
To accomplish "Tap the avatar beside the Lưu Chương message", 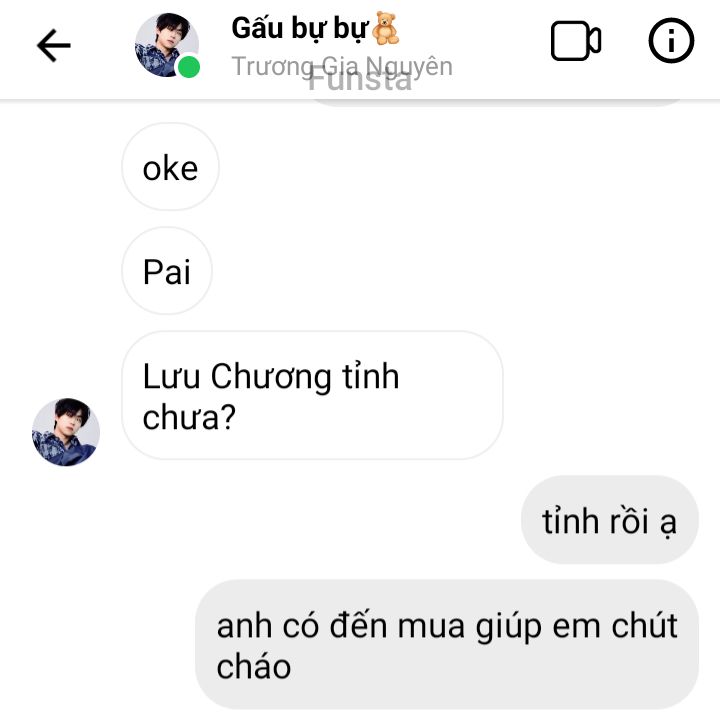I will point(66,432).
